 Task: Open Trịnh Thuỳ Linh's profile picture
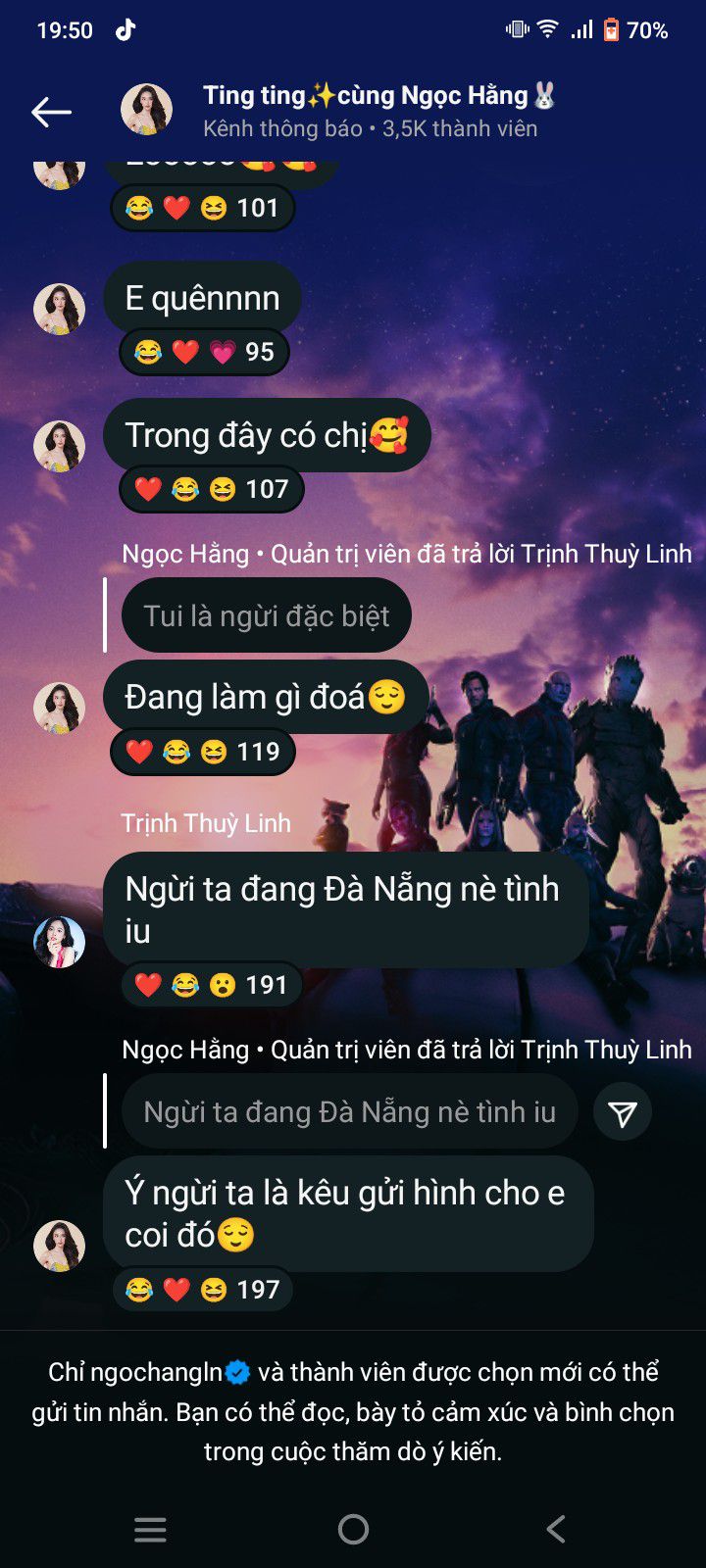(59, 943)
